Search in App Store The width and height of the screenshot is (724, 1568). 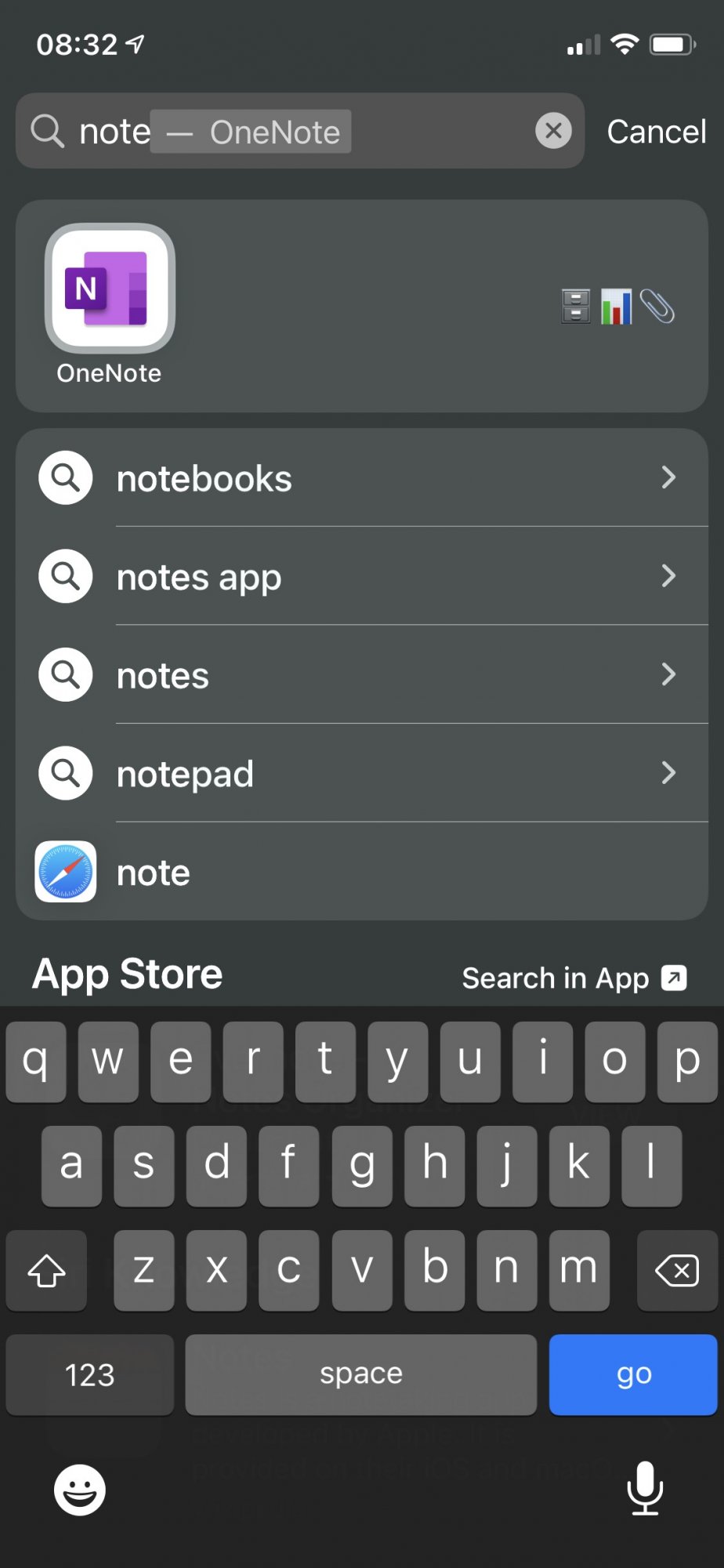pos(574,978)
